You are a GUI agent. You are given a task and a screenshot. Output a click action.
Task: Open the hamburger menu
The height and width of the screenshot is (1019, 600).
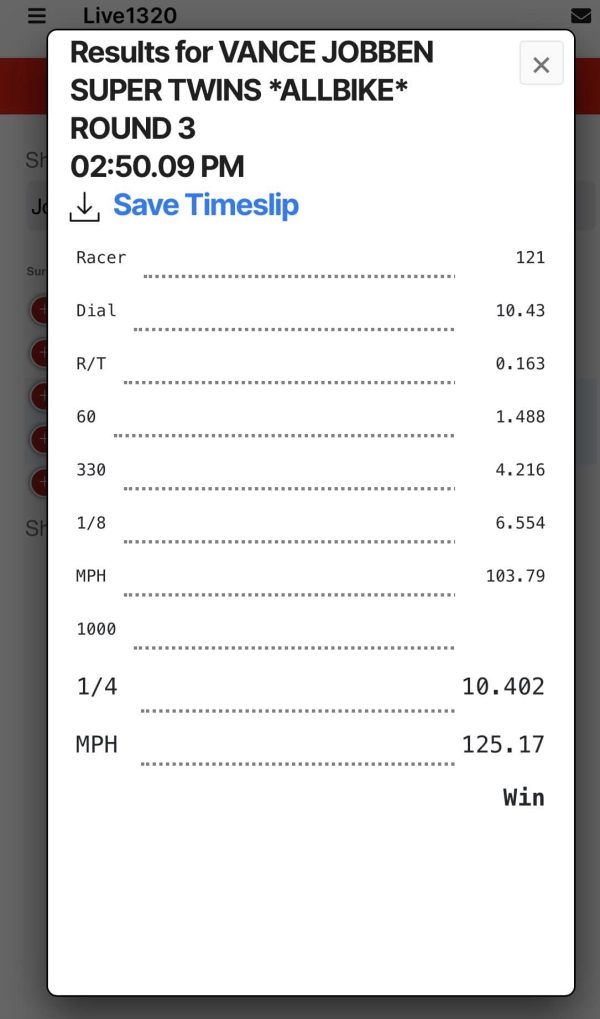click(37, 15)
